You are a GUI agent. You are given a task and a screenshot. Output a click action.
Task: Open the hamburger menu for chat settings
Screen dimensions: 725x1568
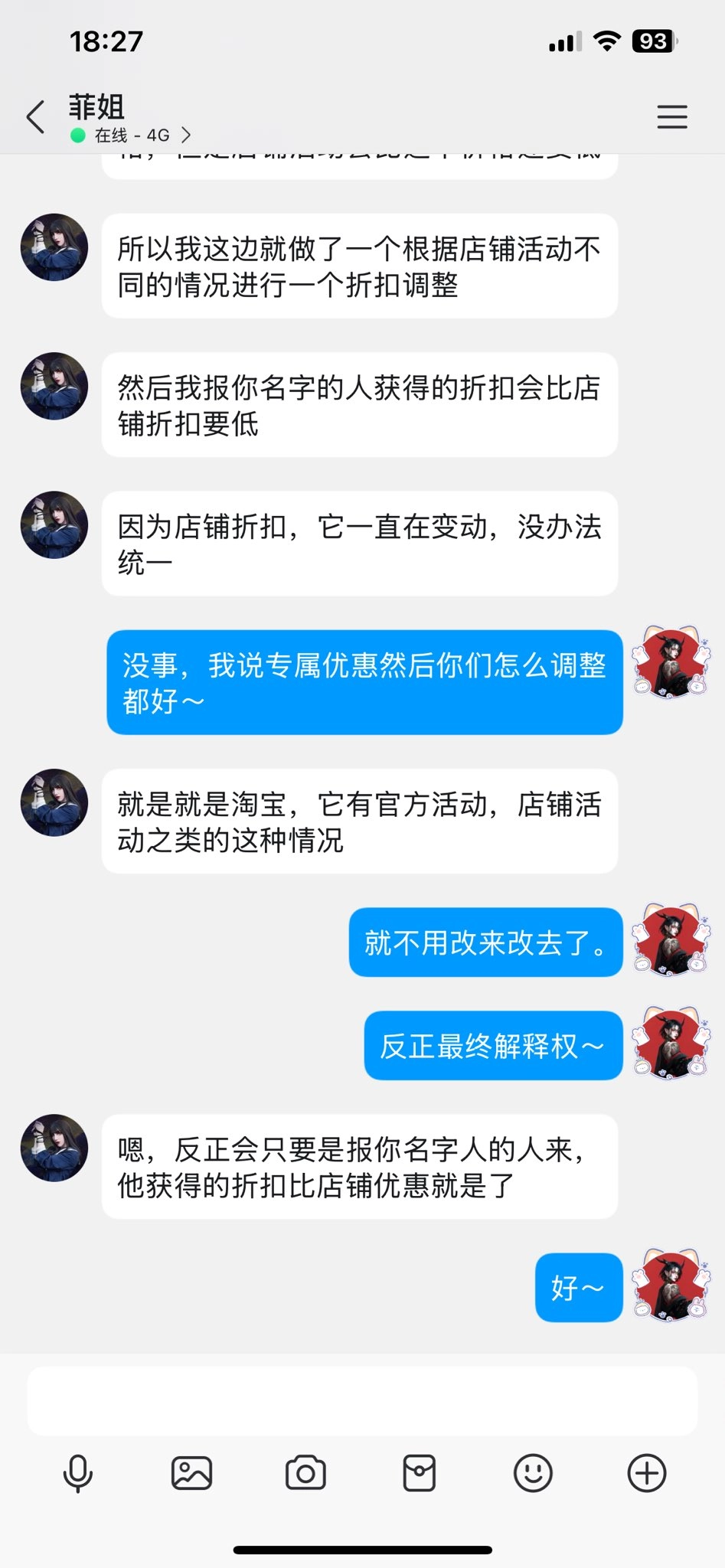coord(671,117)
